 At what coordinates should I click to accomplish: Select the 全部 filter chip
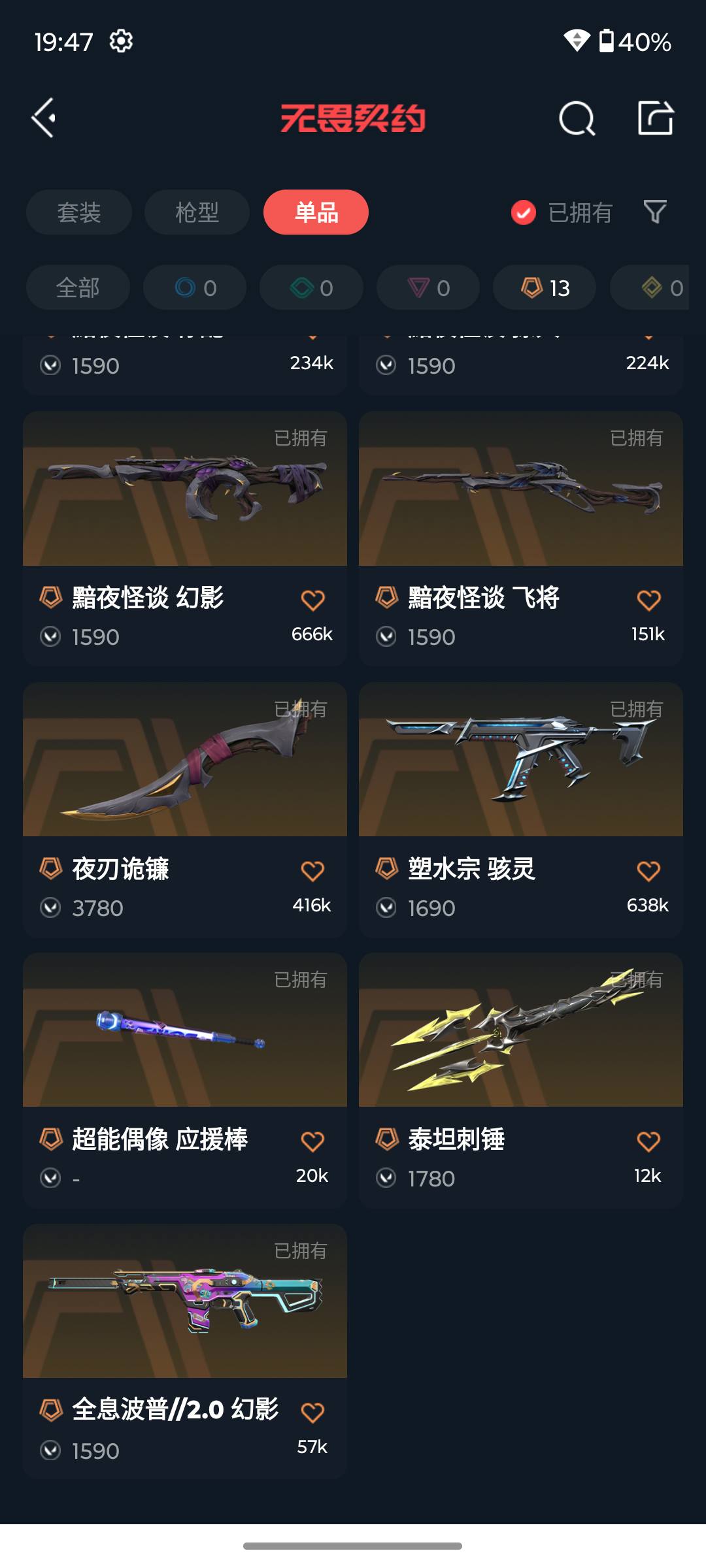78,287
